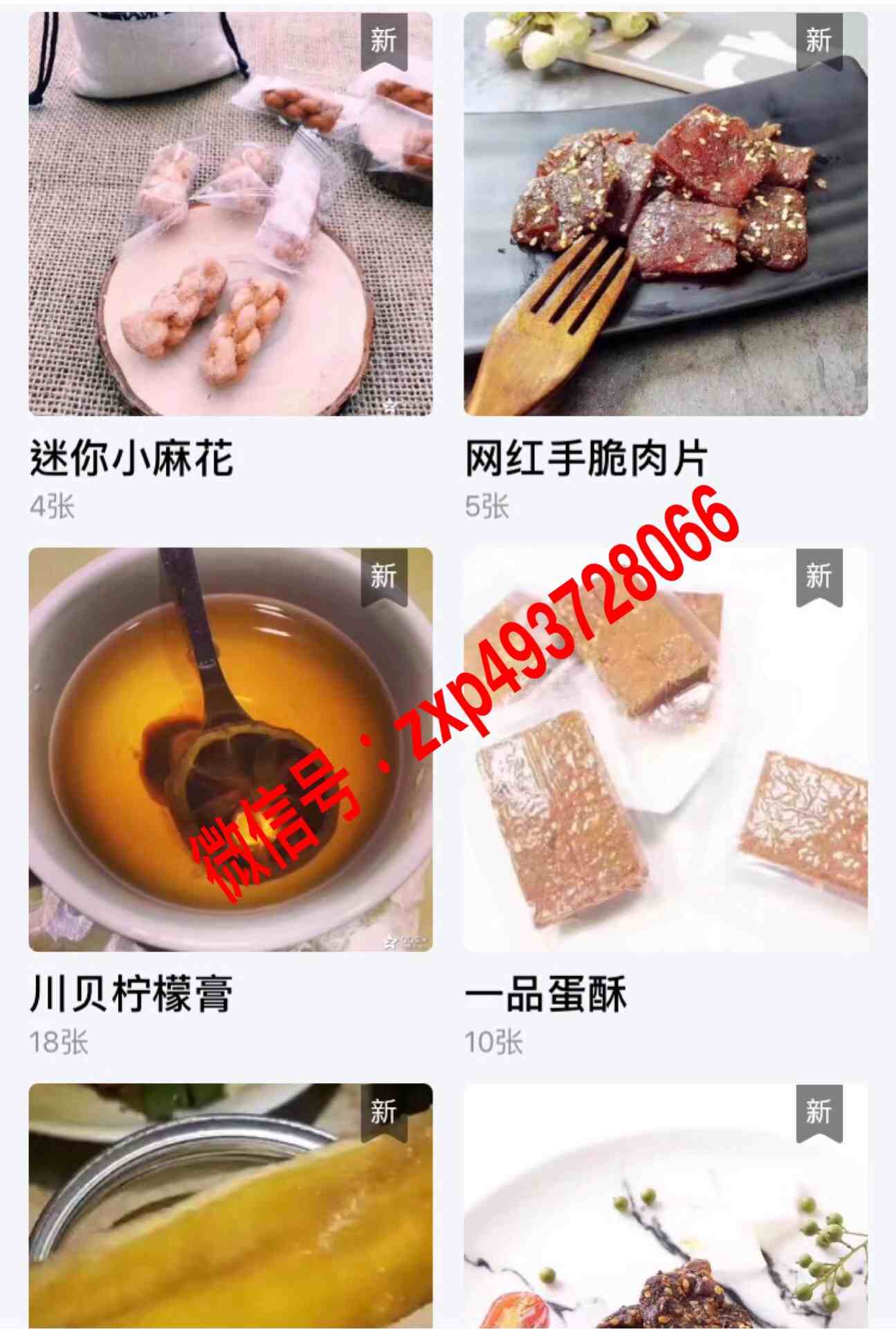Select the 一品蛋酥 album
The width and height of the screenshot is (896, 1329).
(665, 750)
